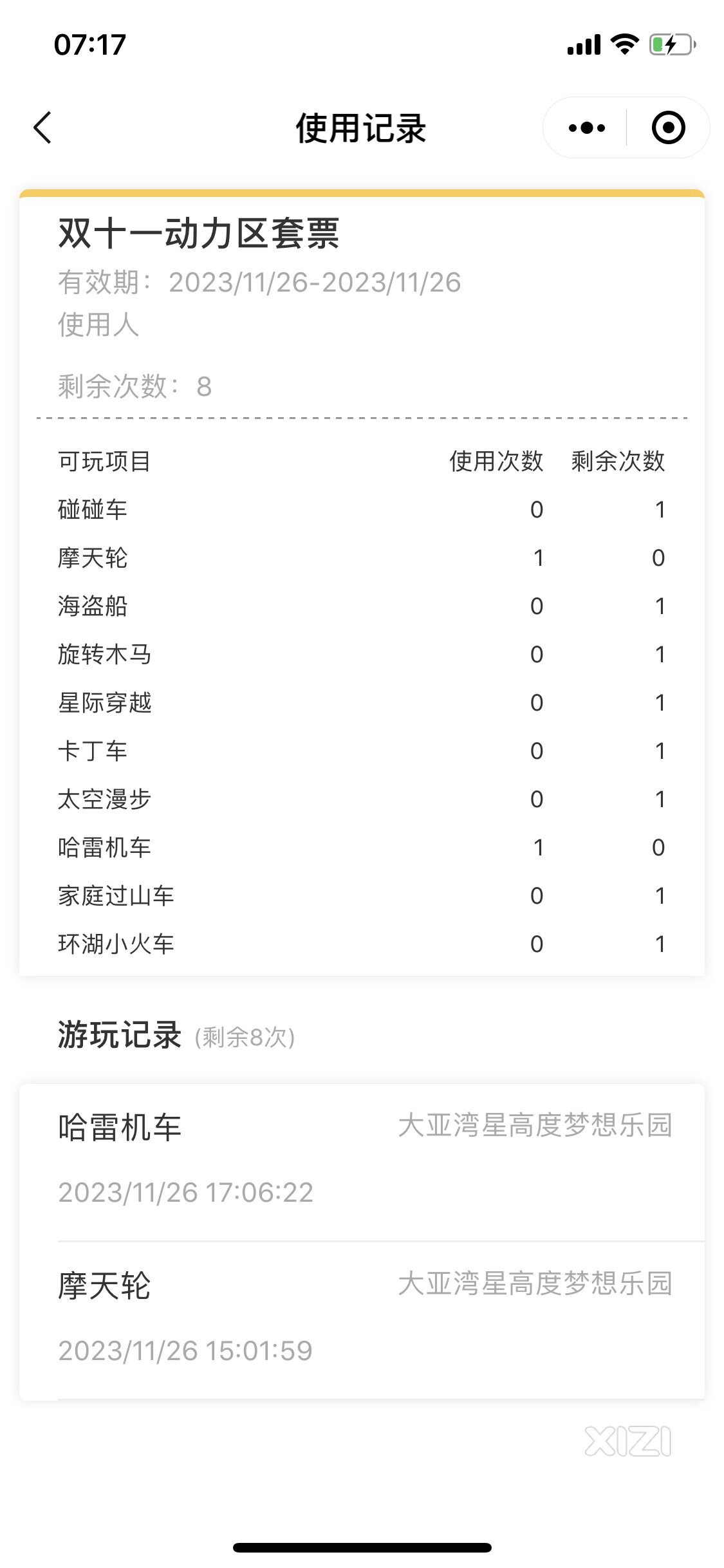
Task: Go back from the 使用记录 page
Action: [x=42, y=127]
